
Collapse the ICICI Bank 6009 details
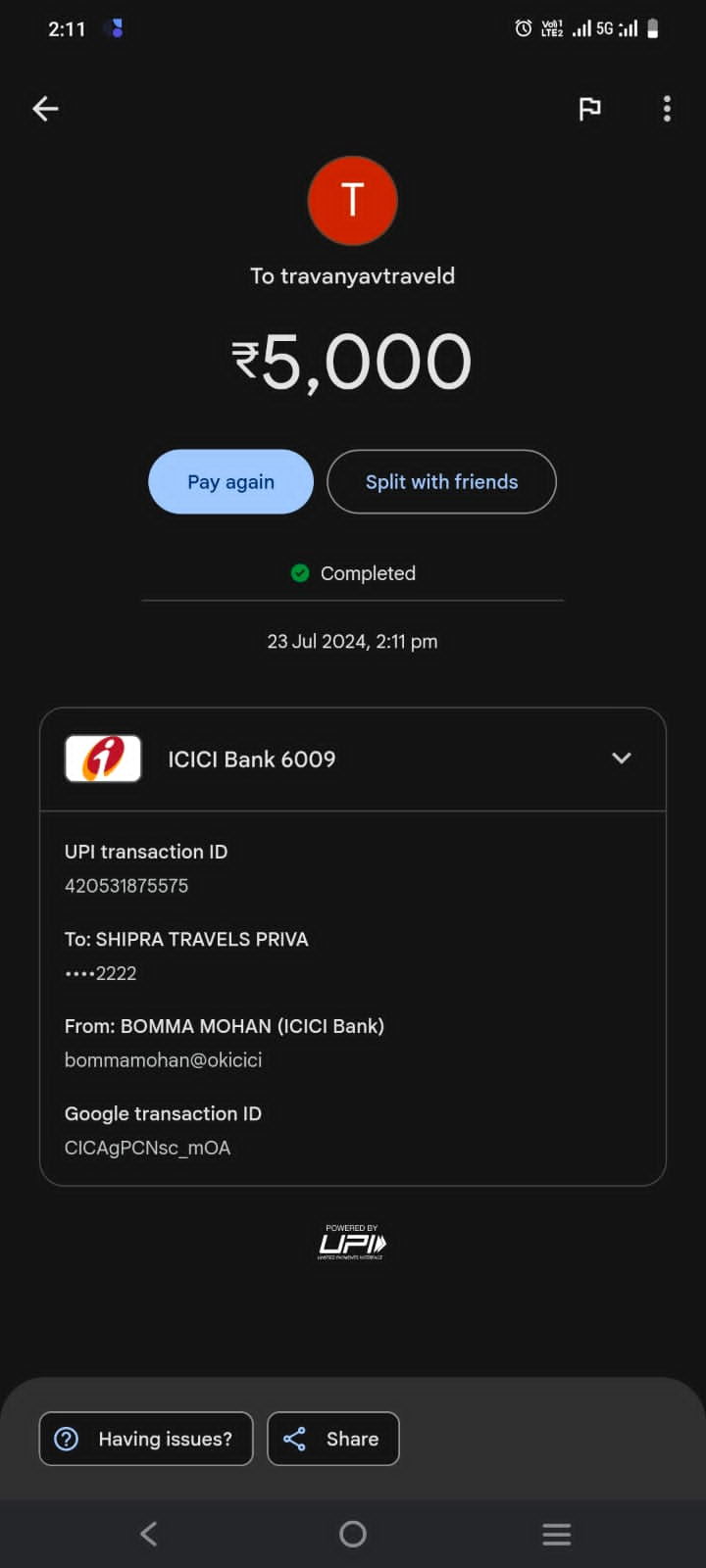[x=621, y=758]
